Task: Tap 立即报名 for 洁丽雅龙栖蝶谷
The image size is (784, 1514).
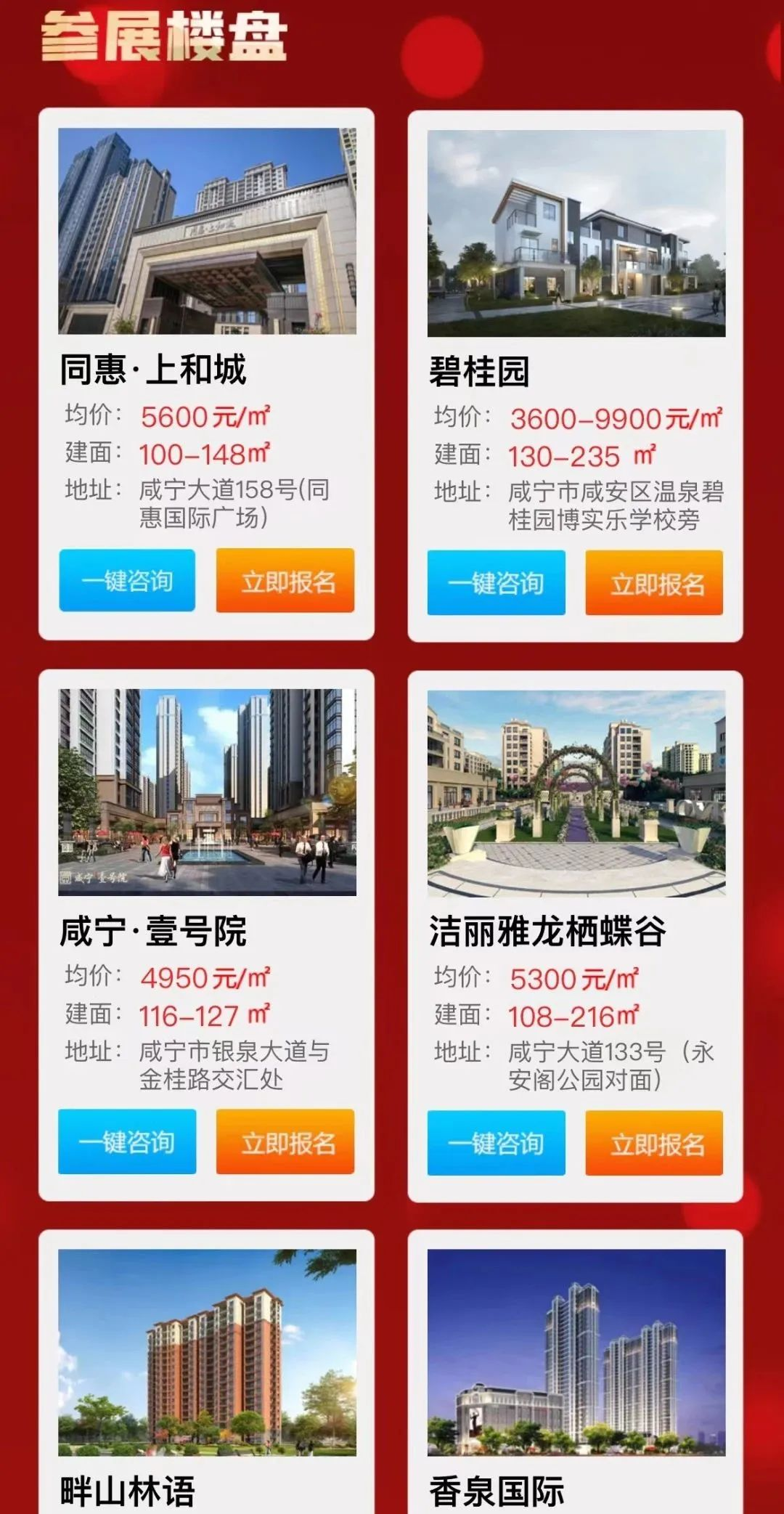Action: pyautogui.click(x=654, y=1143)
